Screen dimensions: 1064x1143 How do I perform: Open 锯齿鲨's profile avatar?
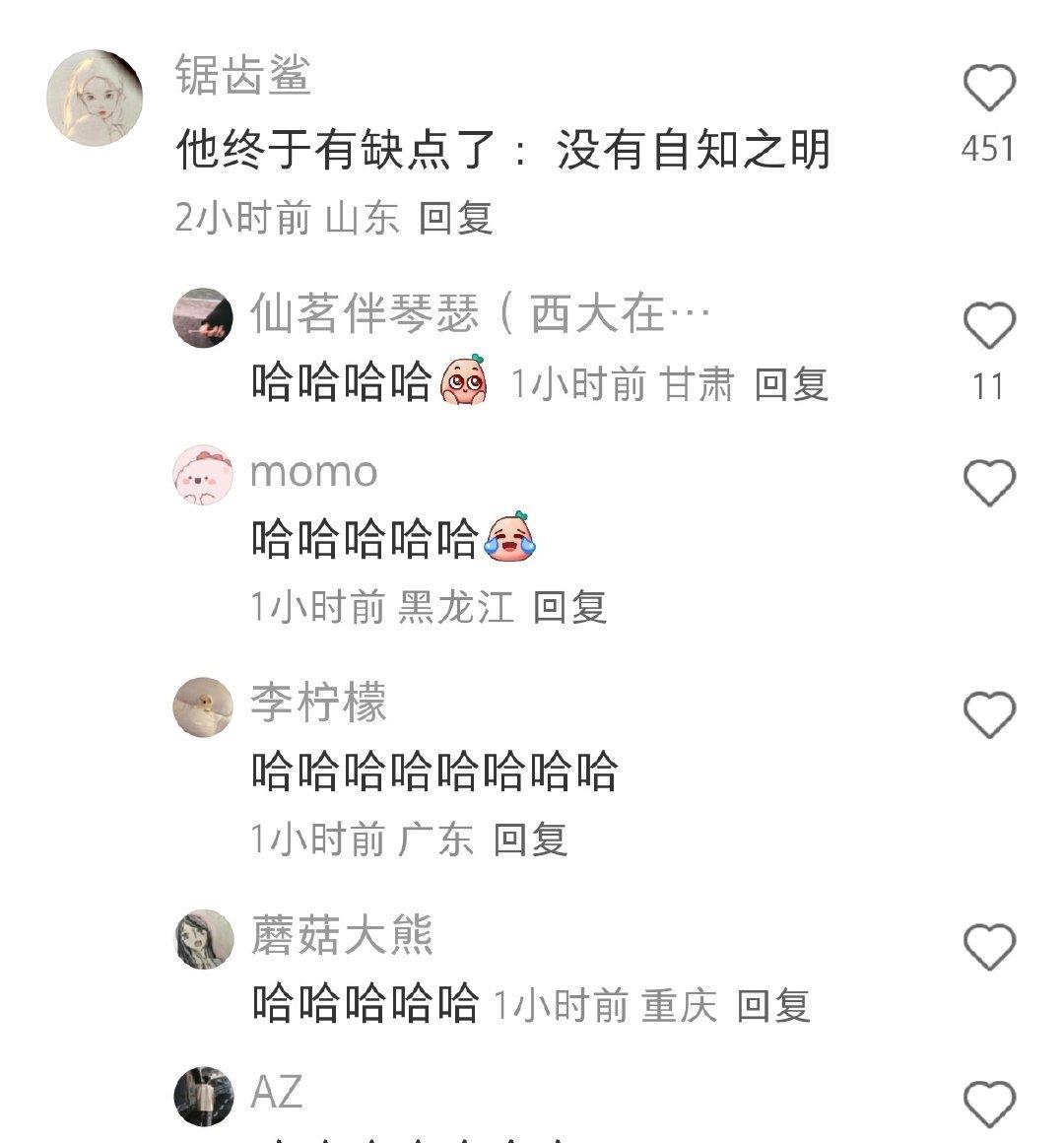click(95, 99)
